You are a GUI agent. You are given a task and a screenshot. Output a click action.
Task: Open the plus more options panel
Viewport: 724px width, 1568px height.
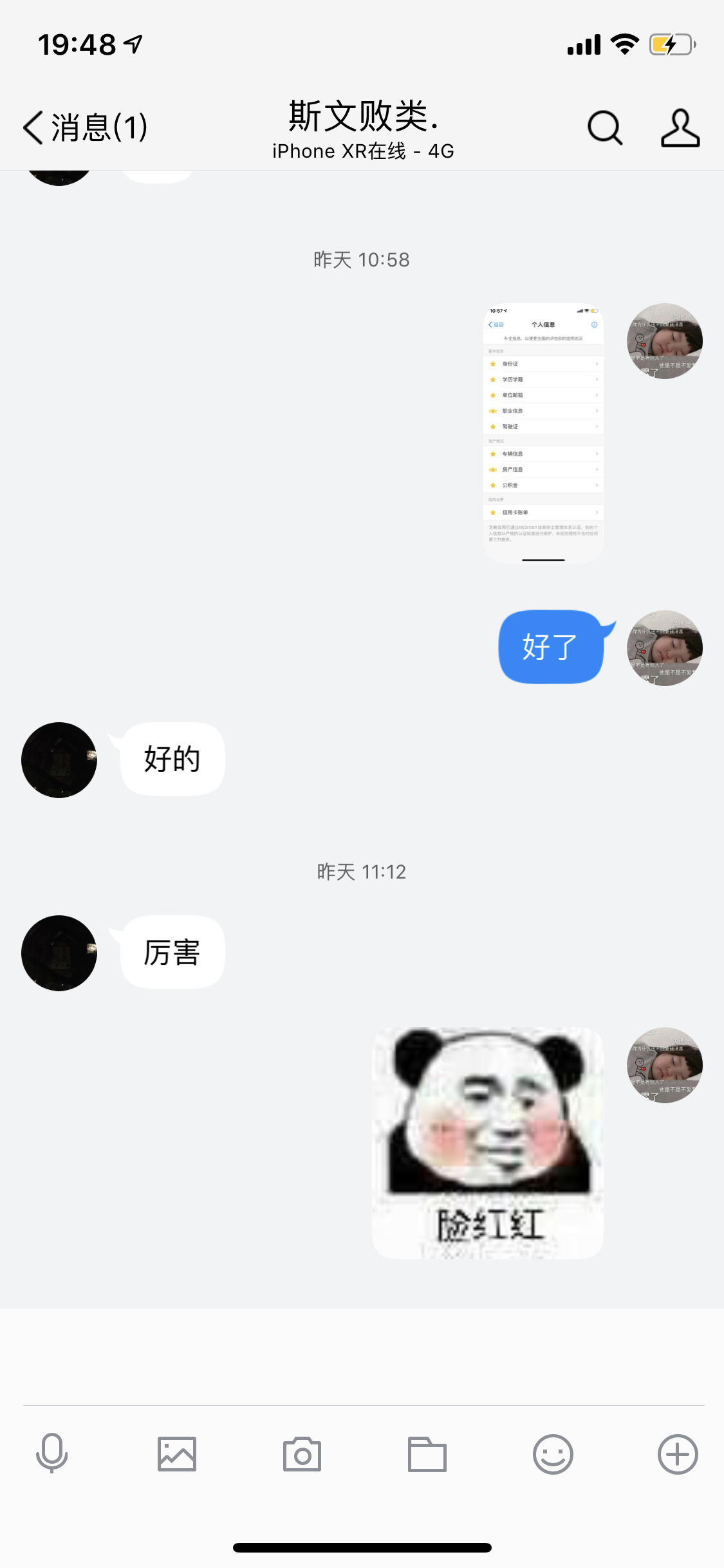point(678,1453)
